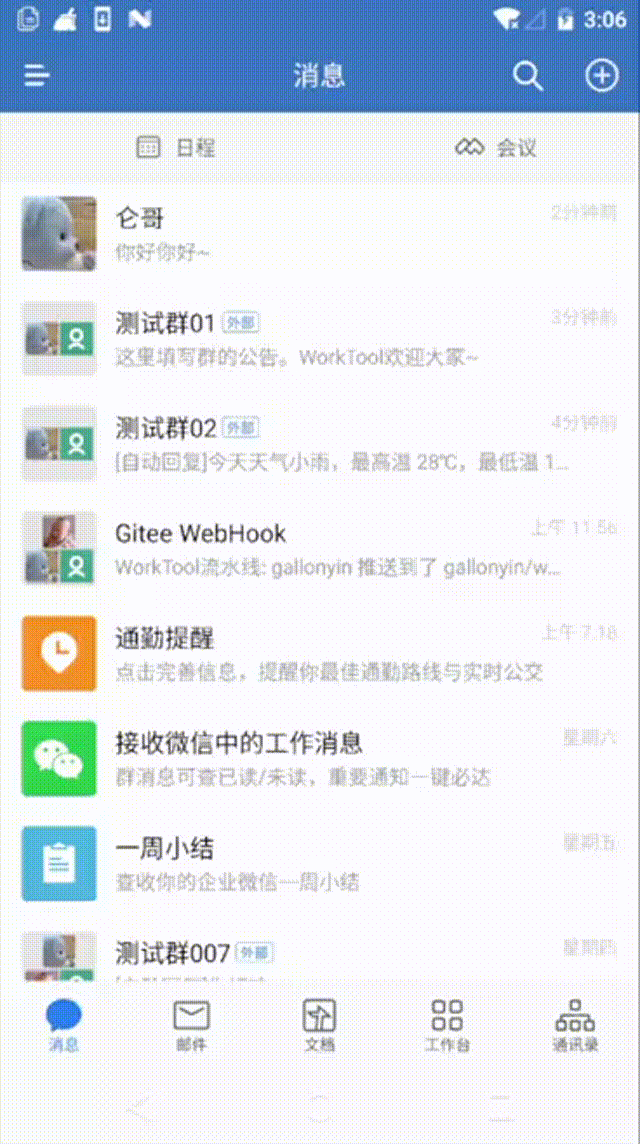Open the Gitee WebHook conversation
Image resolution: width=640 pixels, height=1144 pixels.
320,548
